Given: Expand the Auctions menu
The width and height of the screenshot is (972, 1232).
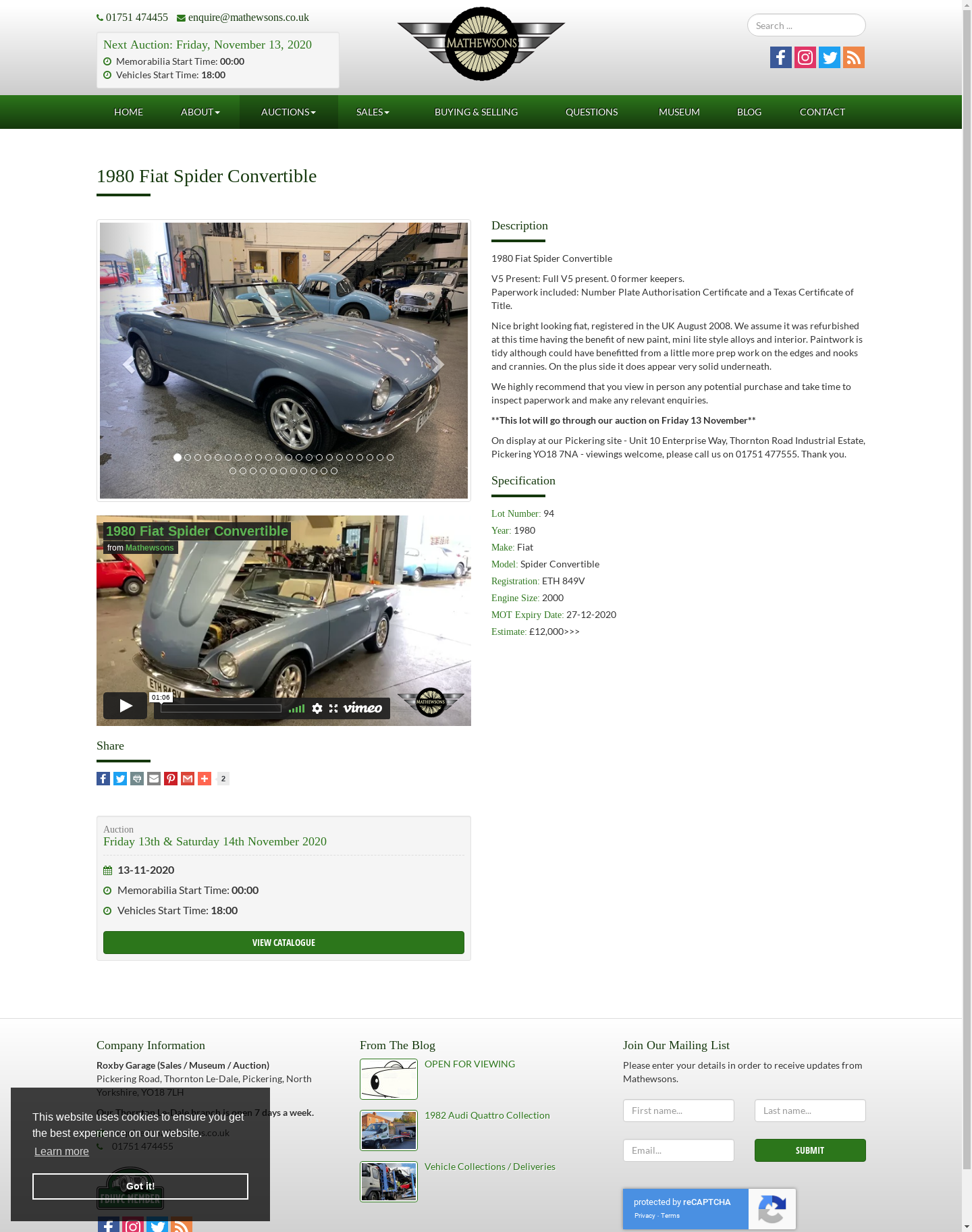Looking at the screenshot, I should coord(288,112).
